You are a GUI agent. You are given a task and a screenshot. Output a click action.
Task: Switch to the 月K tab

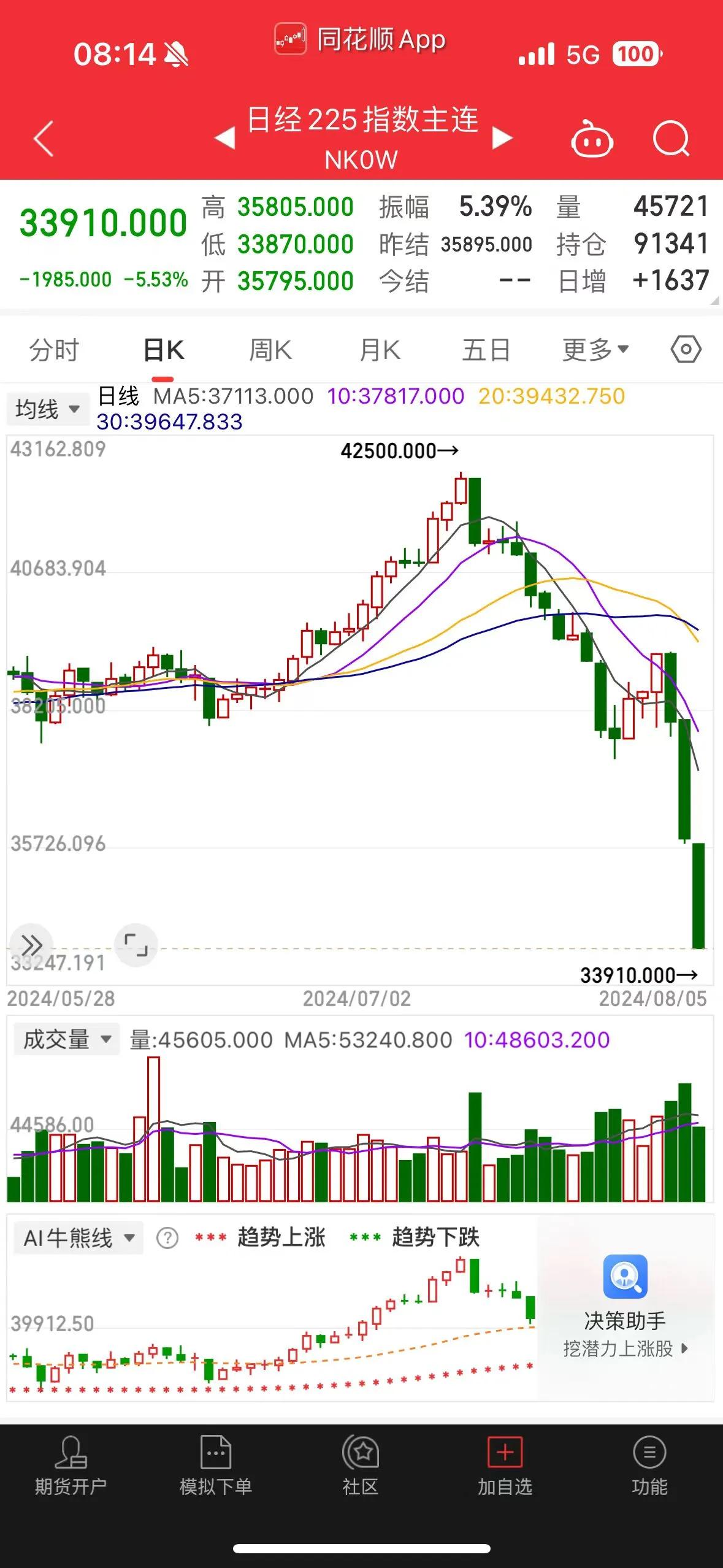click(380, 350)
